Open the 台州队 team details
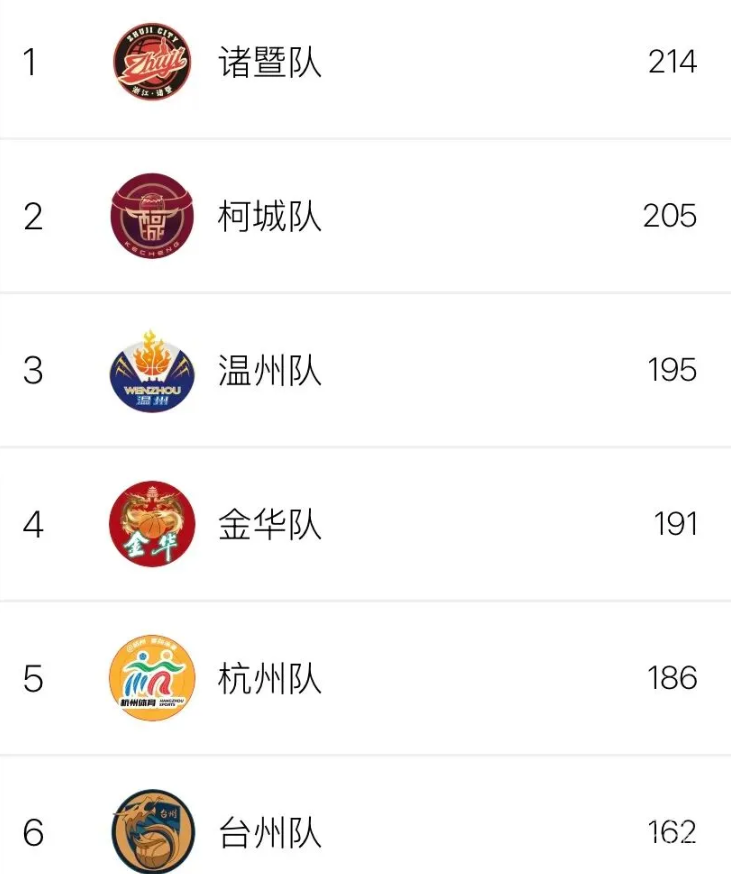Image resolution: width=731 pixels, height=874 pixels. [268, 830]
